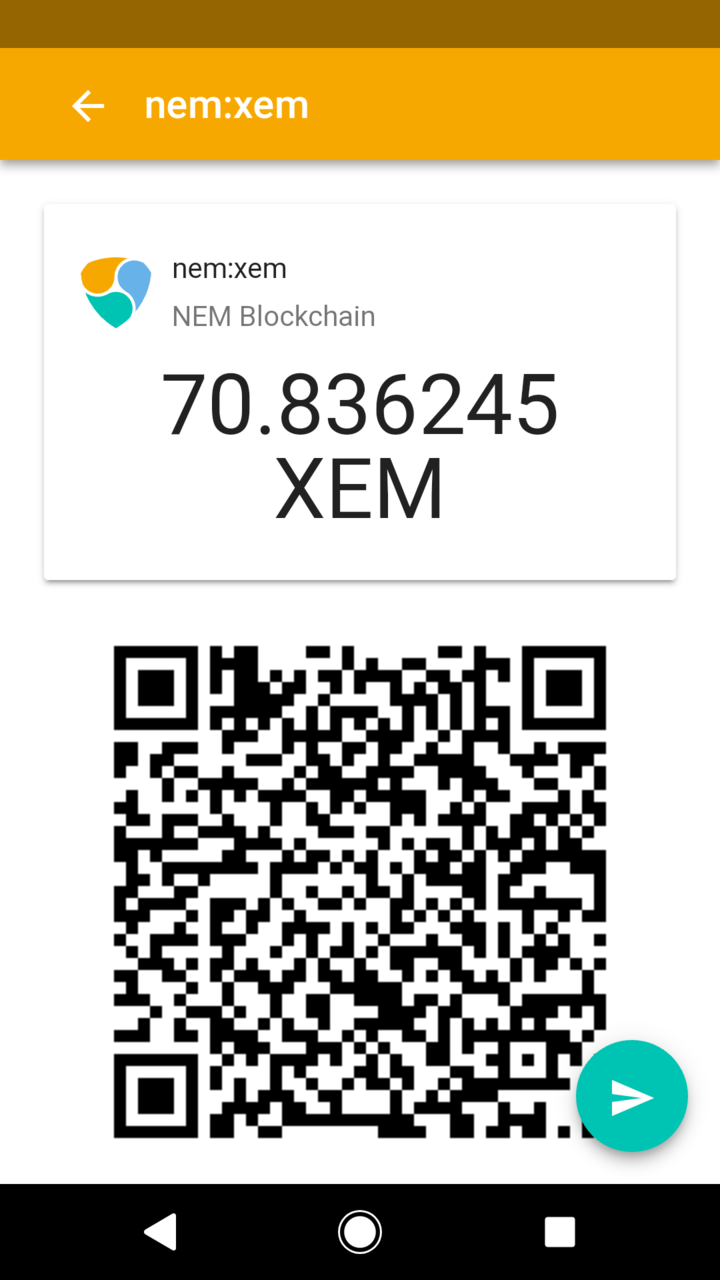
Task: Tap the system back button
Action: 160,1232
